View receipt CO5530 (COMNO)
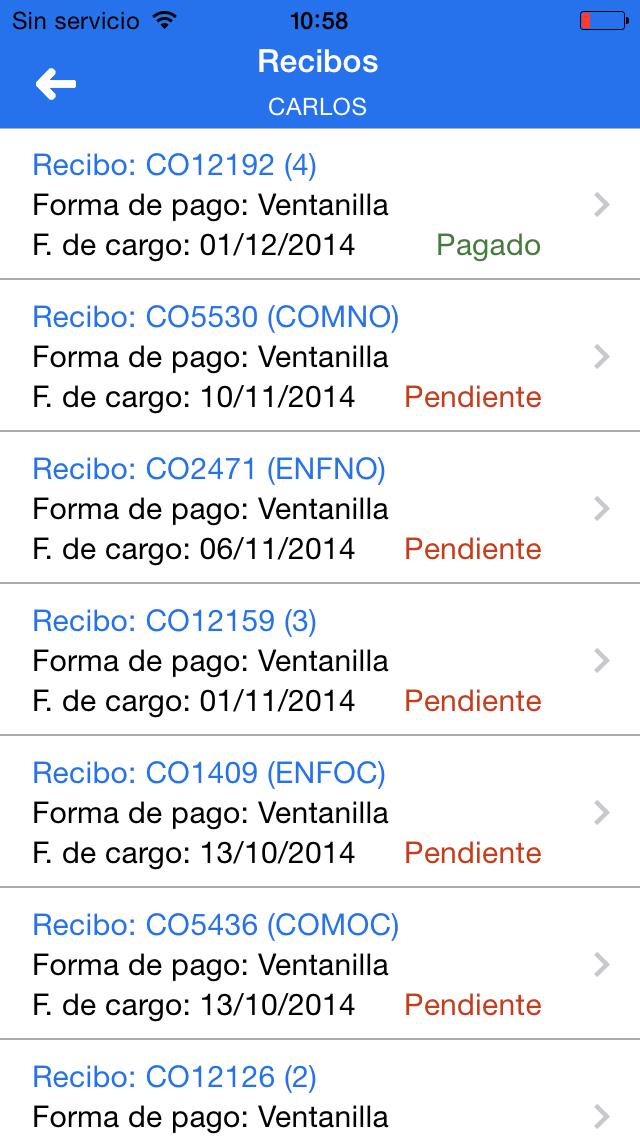The width and height of the screenshot is (640, 1136). pos(320,356)
